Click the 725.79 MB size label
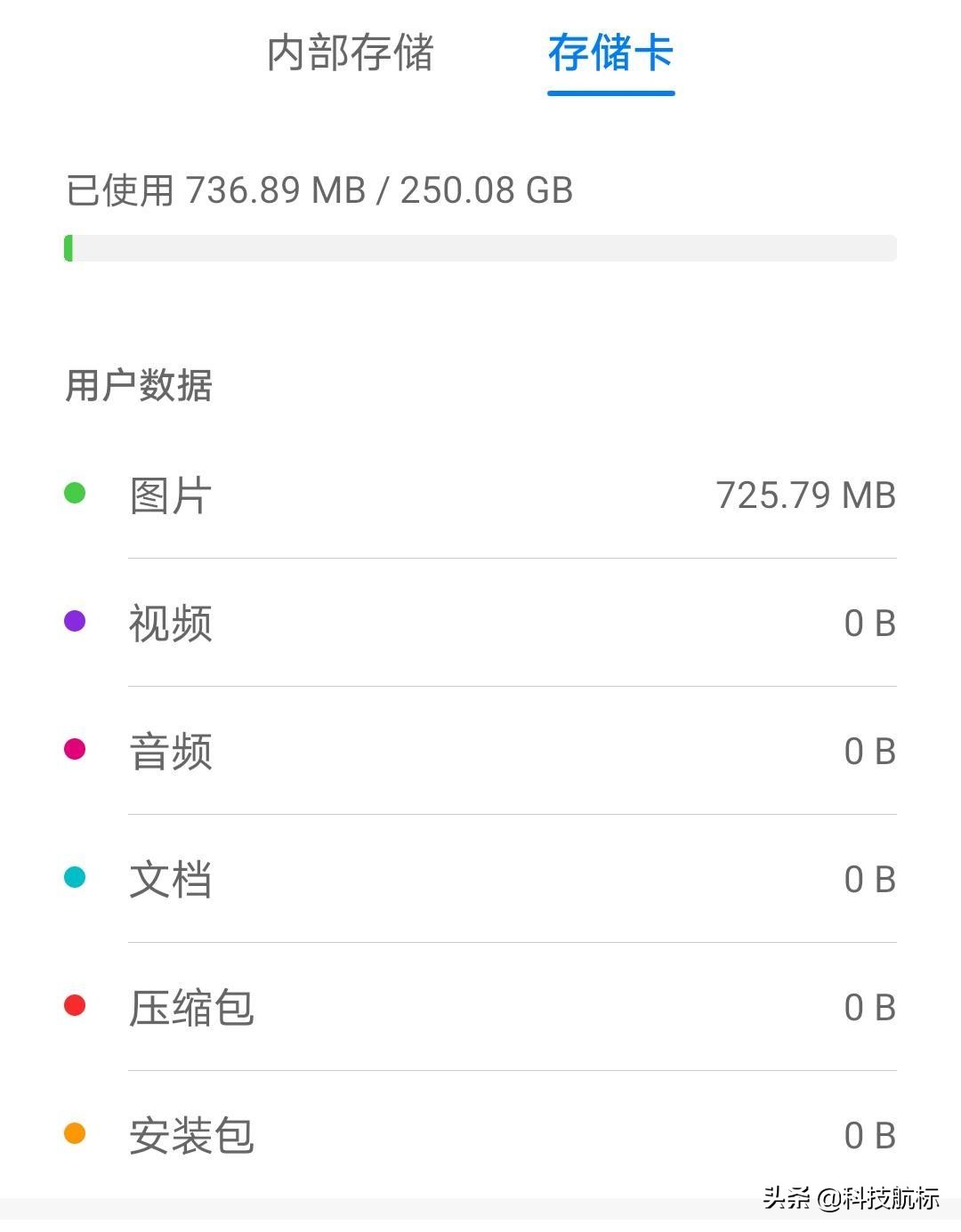Image resolution: width=961 pixels, height=1232 pixels. (x=805, y=495)
